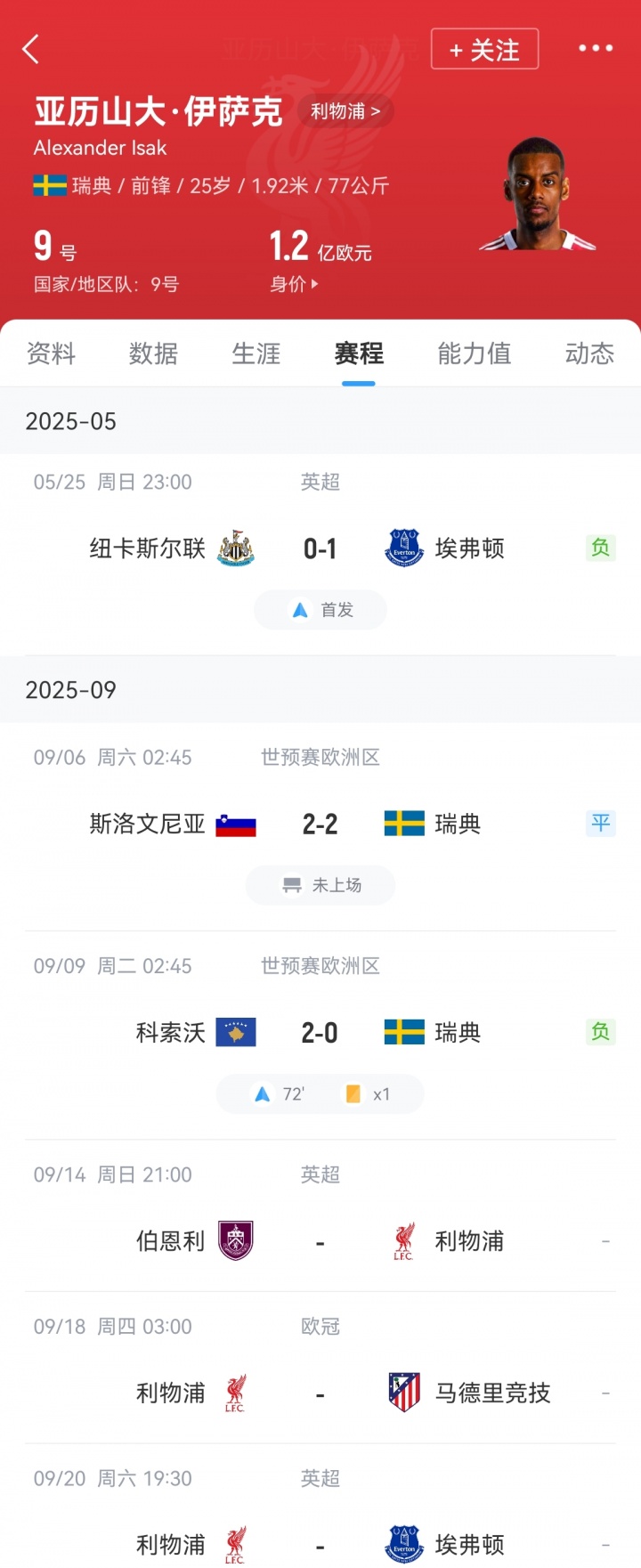Open the 利物浦 vs 马德里竞技 fixture

[320, 1393]
